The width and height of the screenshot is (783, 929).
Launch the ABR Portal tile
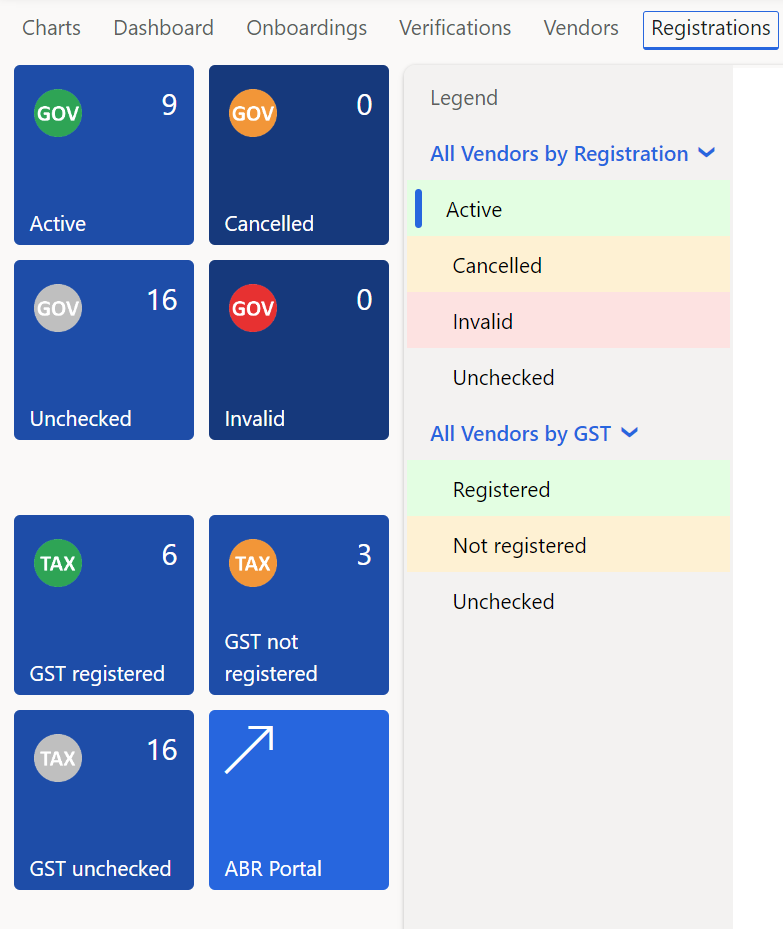coord(299,800)
